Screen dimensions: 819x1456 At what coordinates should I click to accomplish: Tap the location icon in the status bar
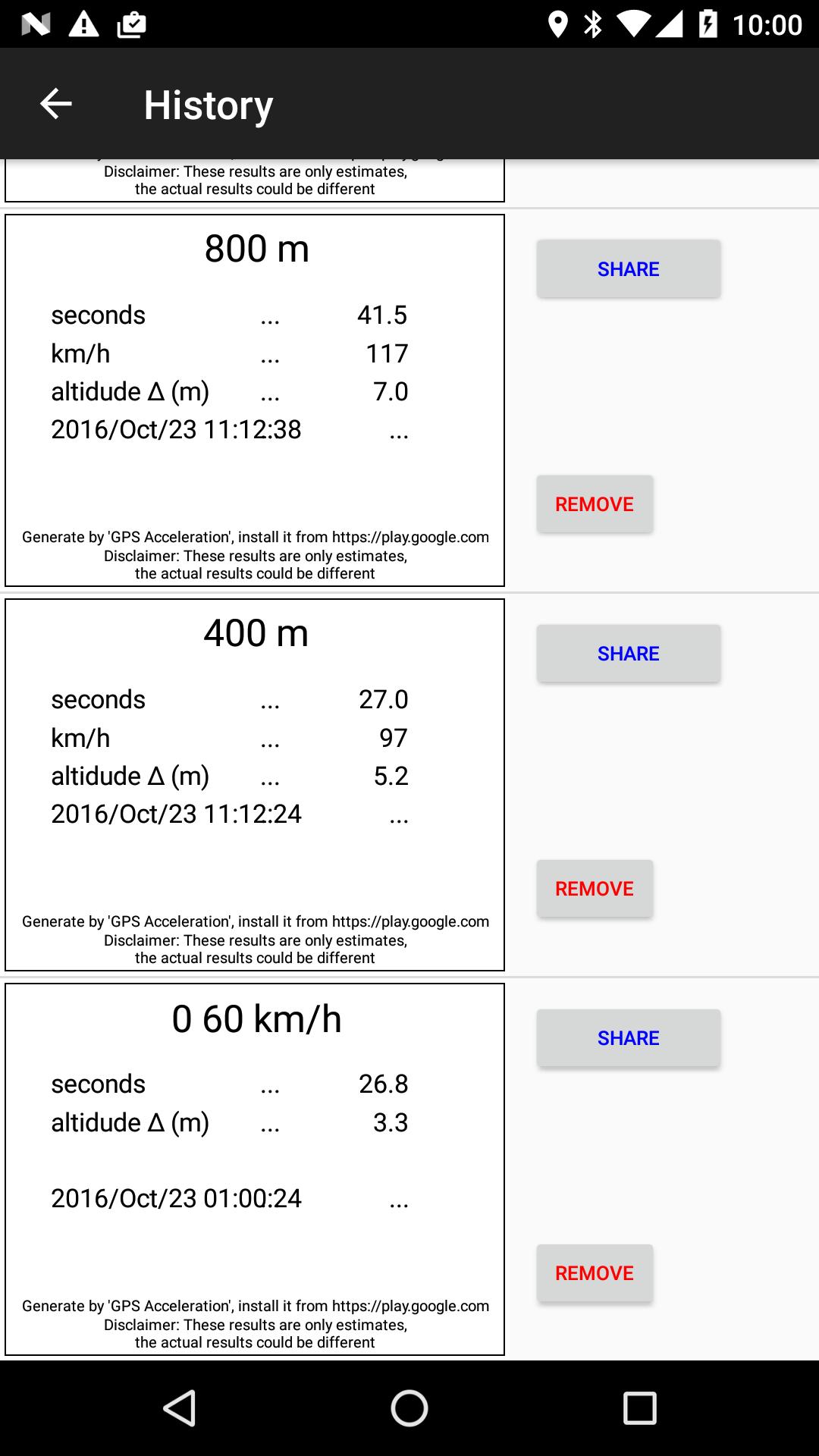[557, 24]
